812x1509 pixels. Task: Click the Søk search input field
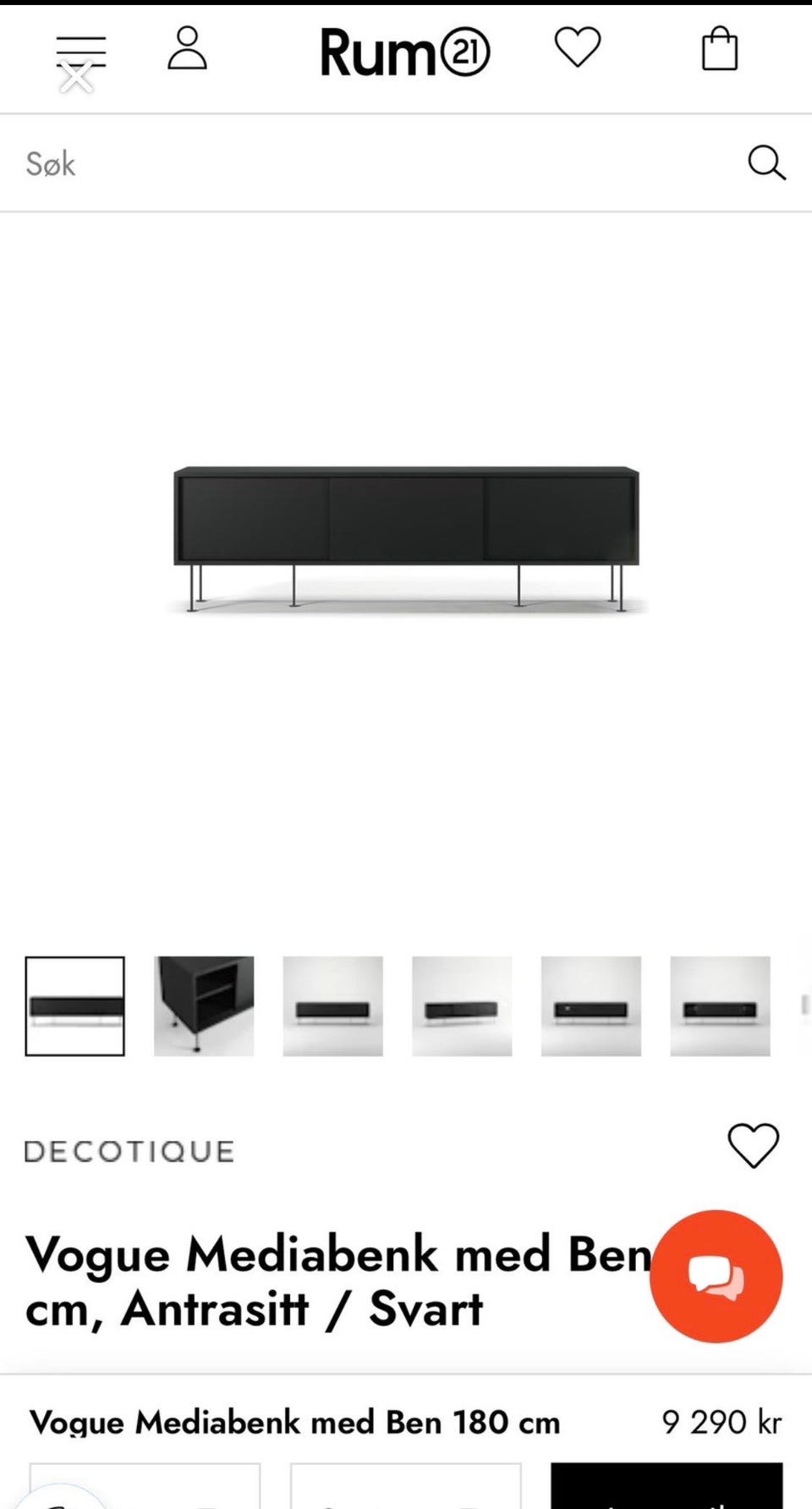point(254,163)
